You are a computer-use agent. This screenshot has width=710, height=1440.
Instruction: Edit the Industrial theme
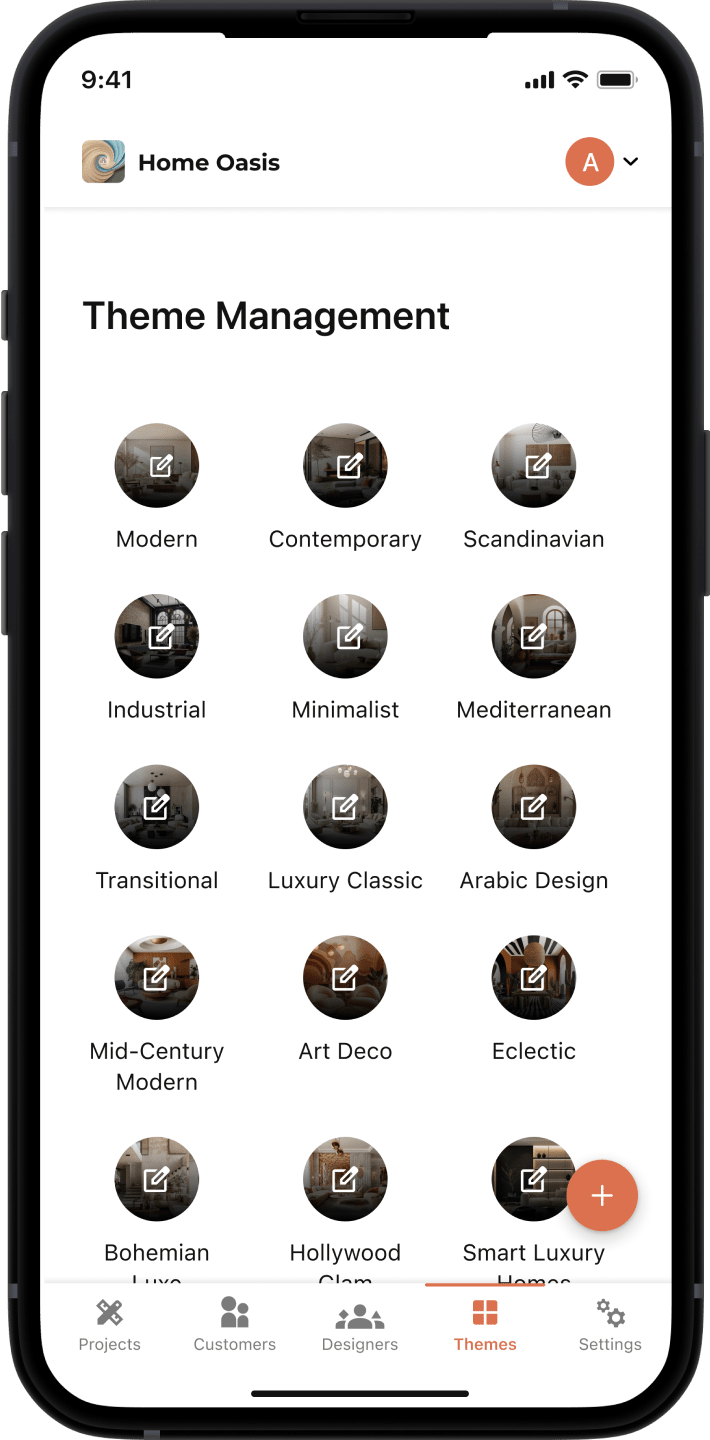[157, 636]
